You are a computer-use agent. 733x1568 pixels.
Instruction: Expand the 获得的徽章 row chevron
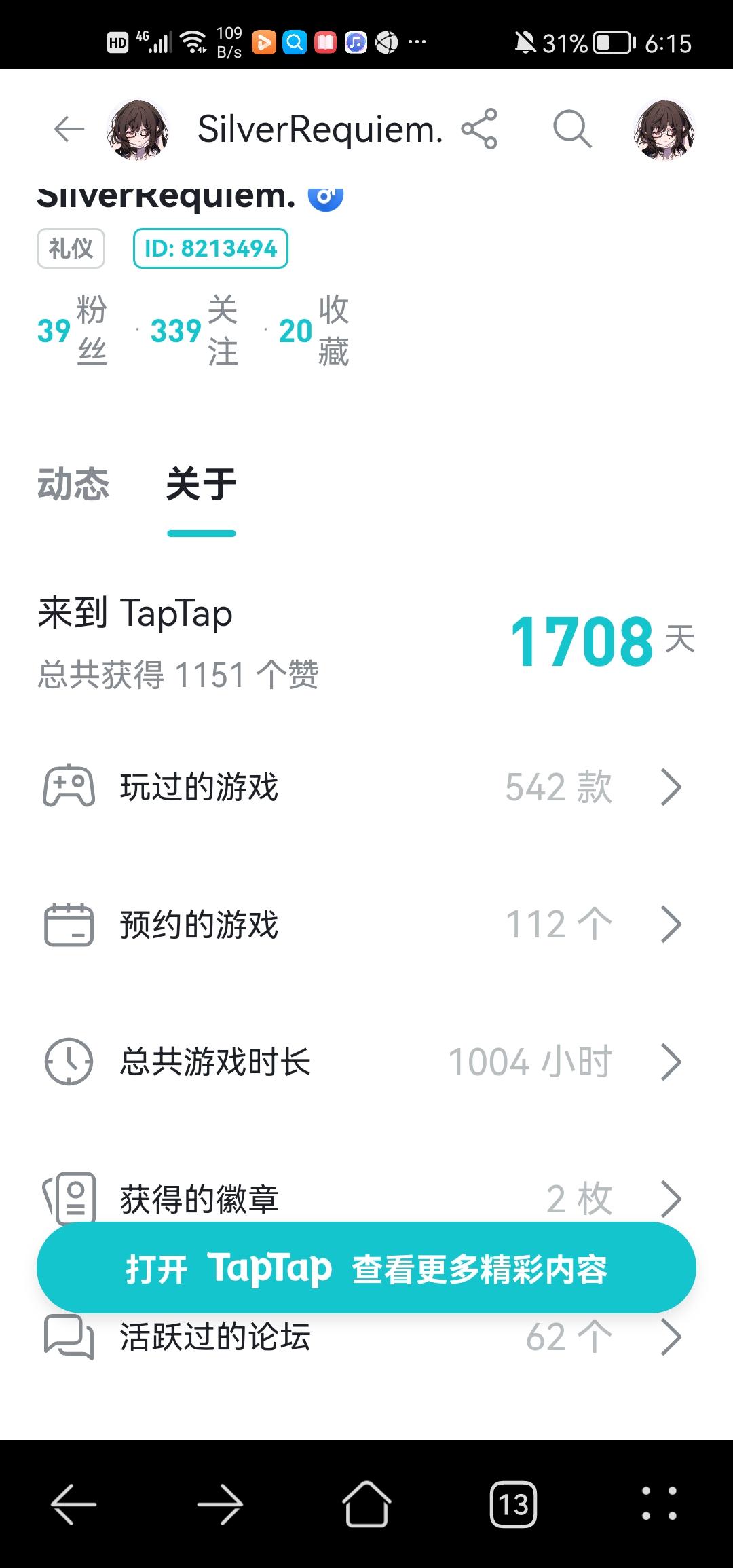[671, 1198]
